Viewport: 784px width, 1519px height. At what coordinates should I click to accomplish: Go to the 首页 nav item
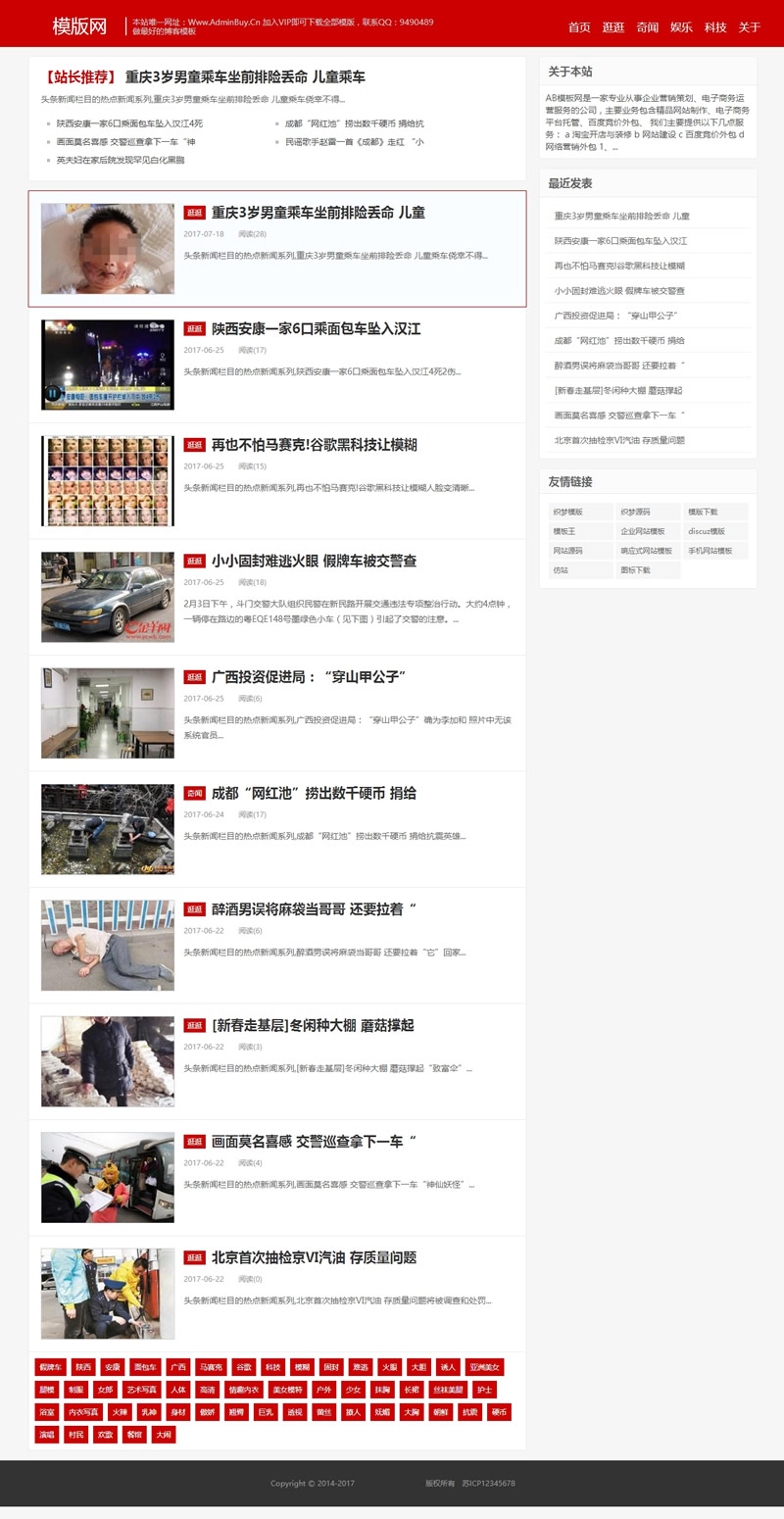579,27
